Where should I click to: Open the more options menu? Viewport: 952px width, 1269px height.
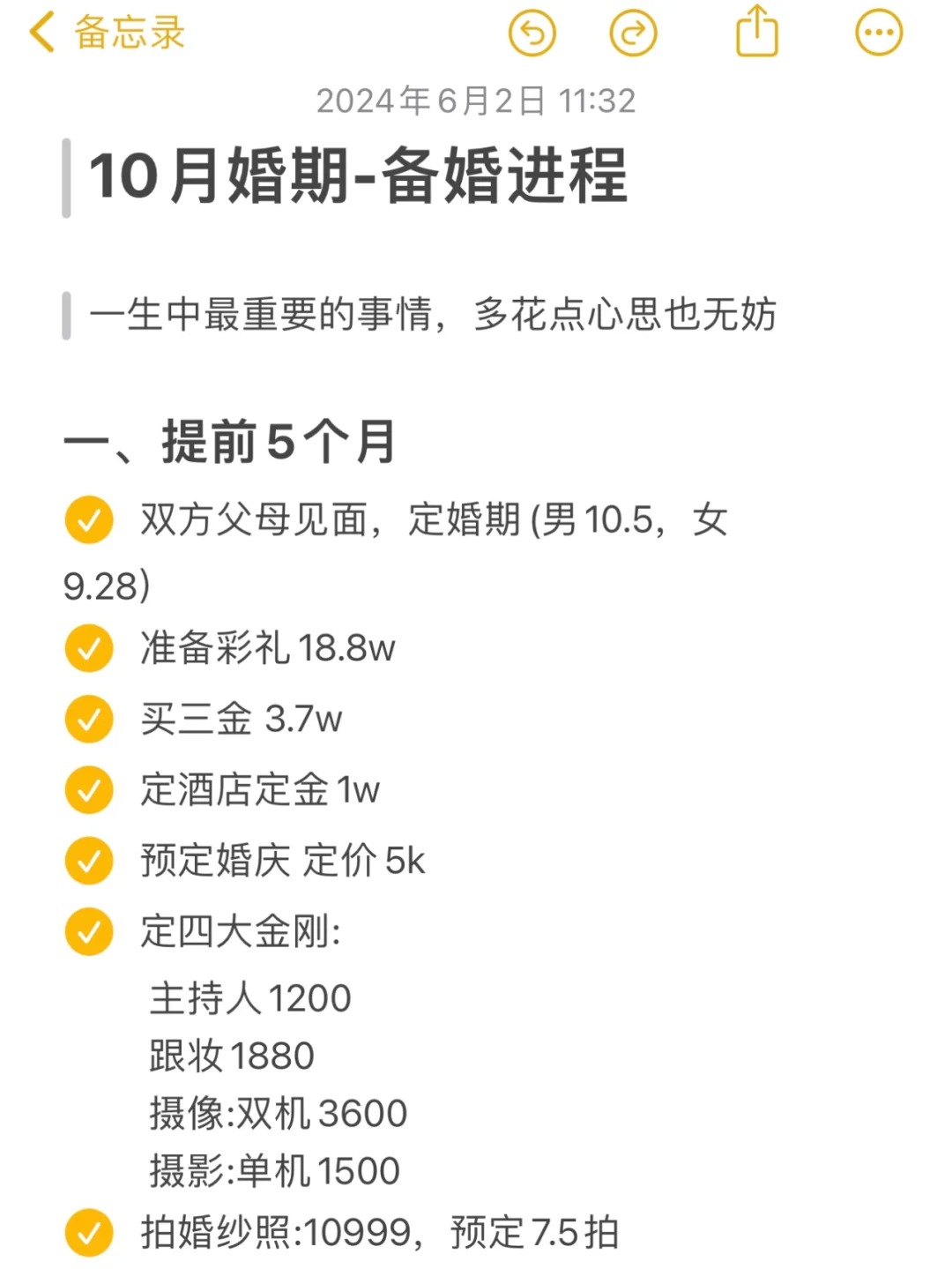point(879,34)
